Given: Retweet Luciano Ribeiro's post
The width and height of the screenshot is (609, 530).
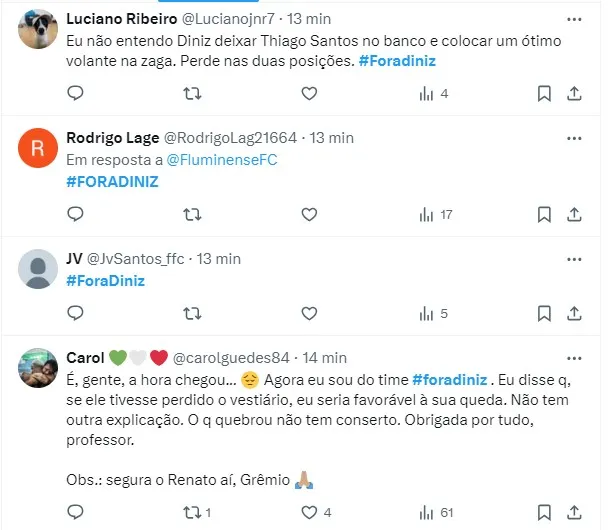Looking at the screenshot, I should [x=193, y=93].
